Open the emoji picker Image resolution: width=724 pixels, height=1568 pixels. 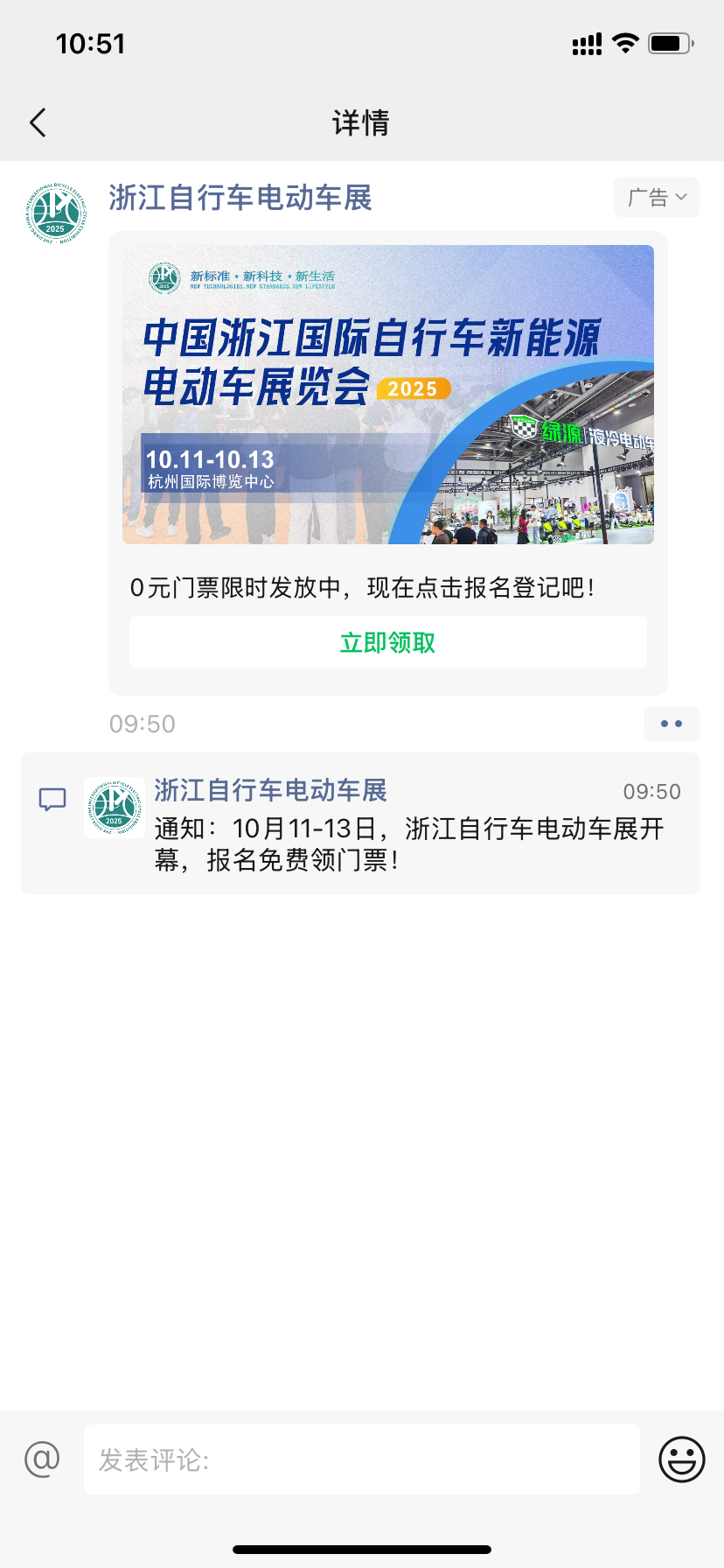(681, 1459)
